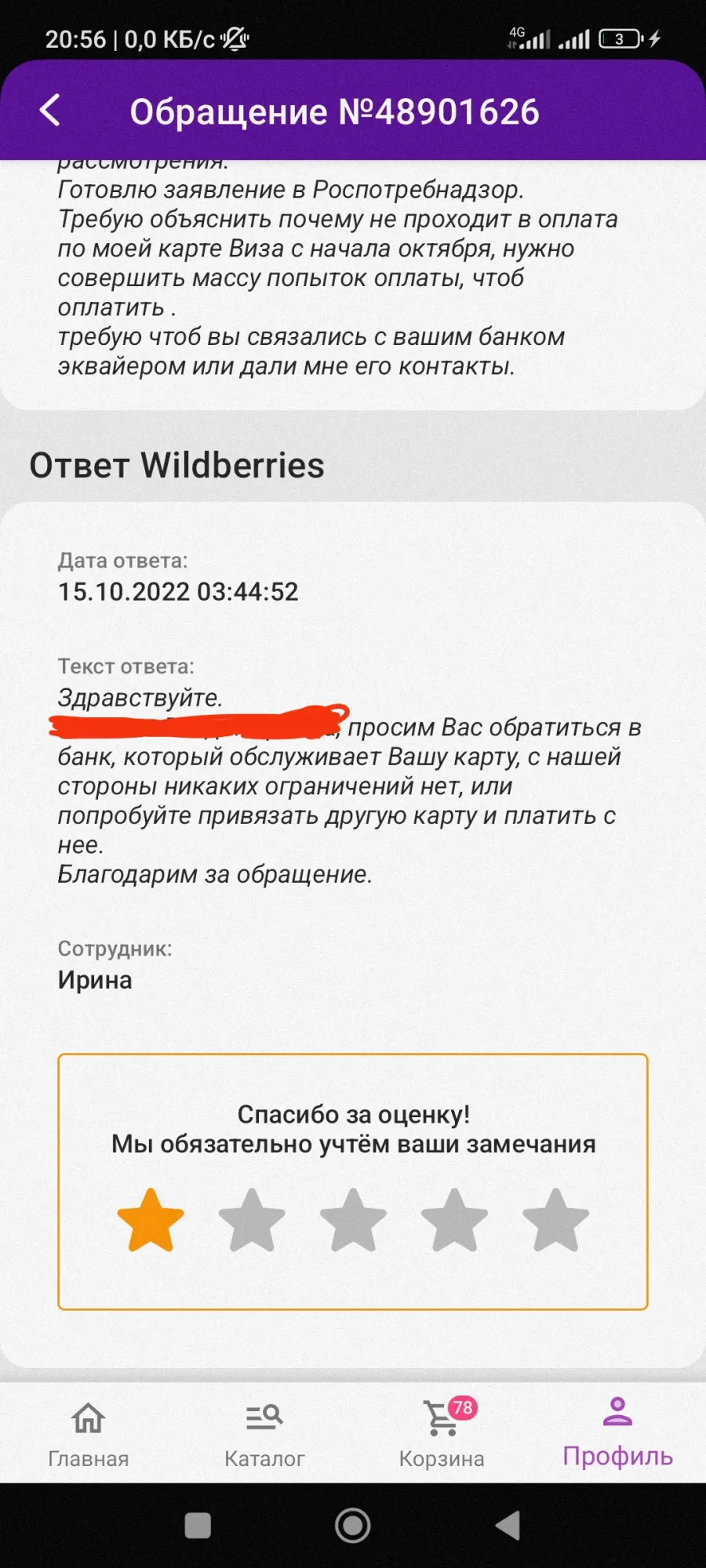
Task: Rate the response two stars
Action: point(252,1220)
